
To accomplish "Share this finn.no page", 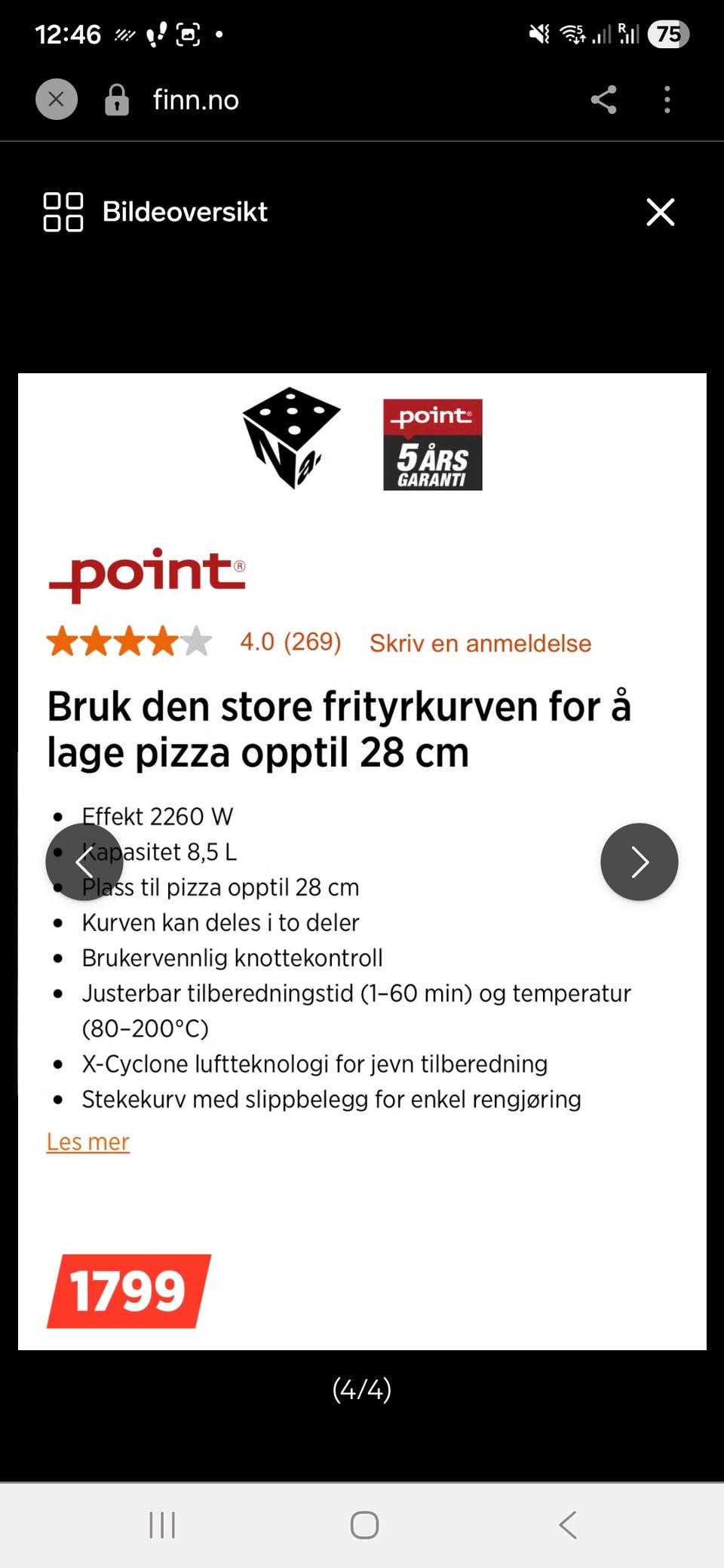I will [x=603, y=100].
